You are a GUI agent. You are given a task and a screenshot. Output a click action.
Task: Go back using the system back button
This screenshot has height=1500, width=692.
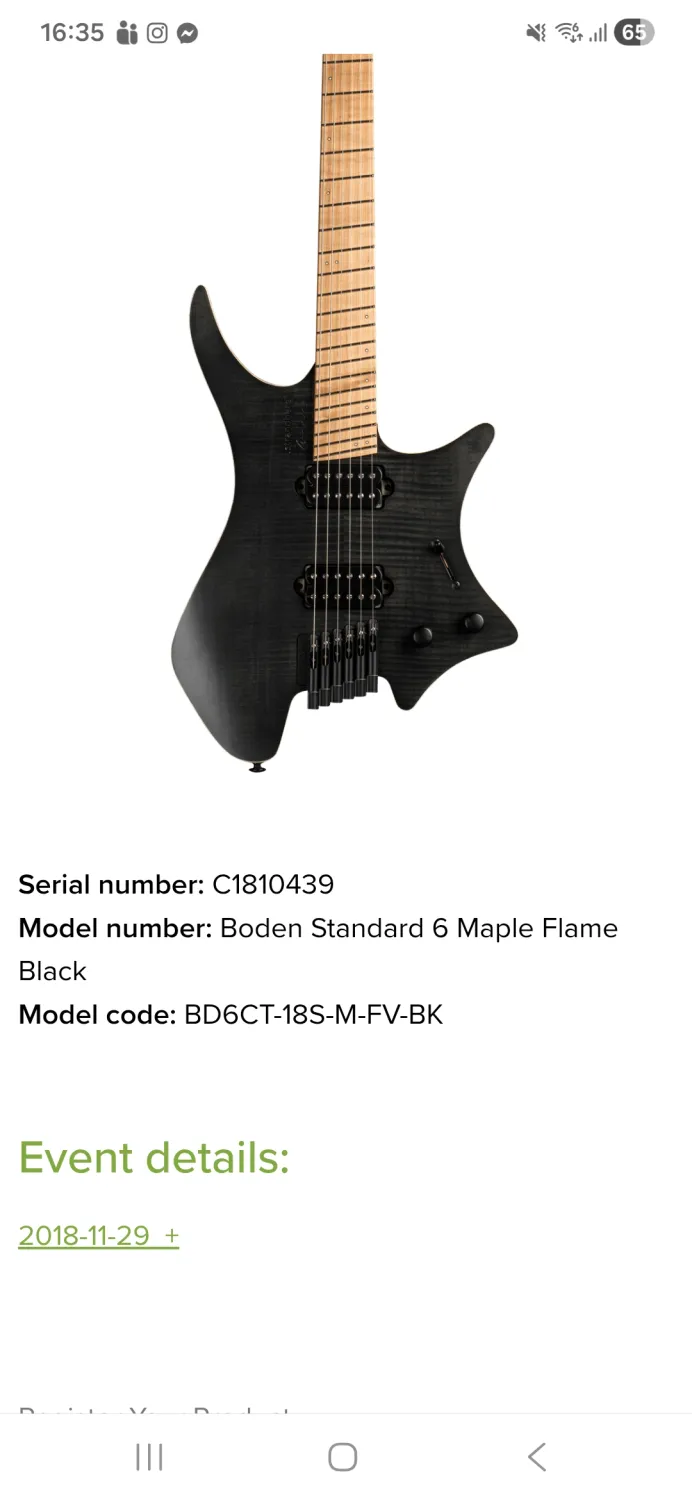[x=537, y=1457]
